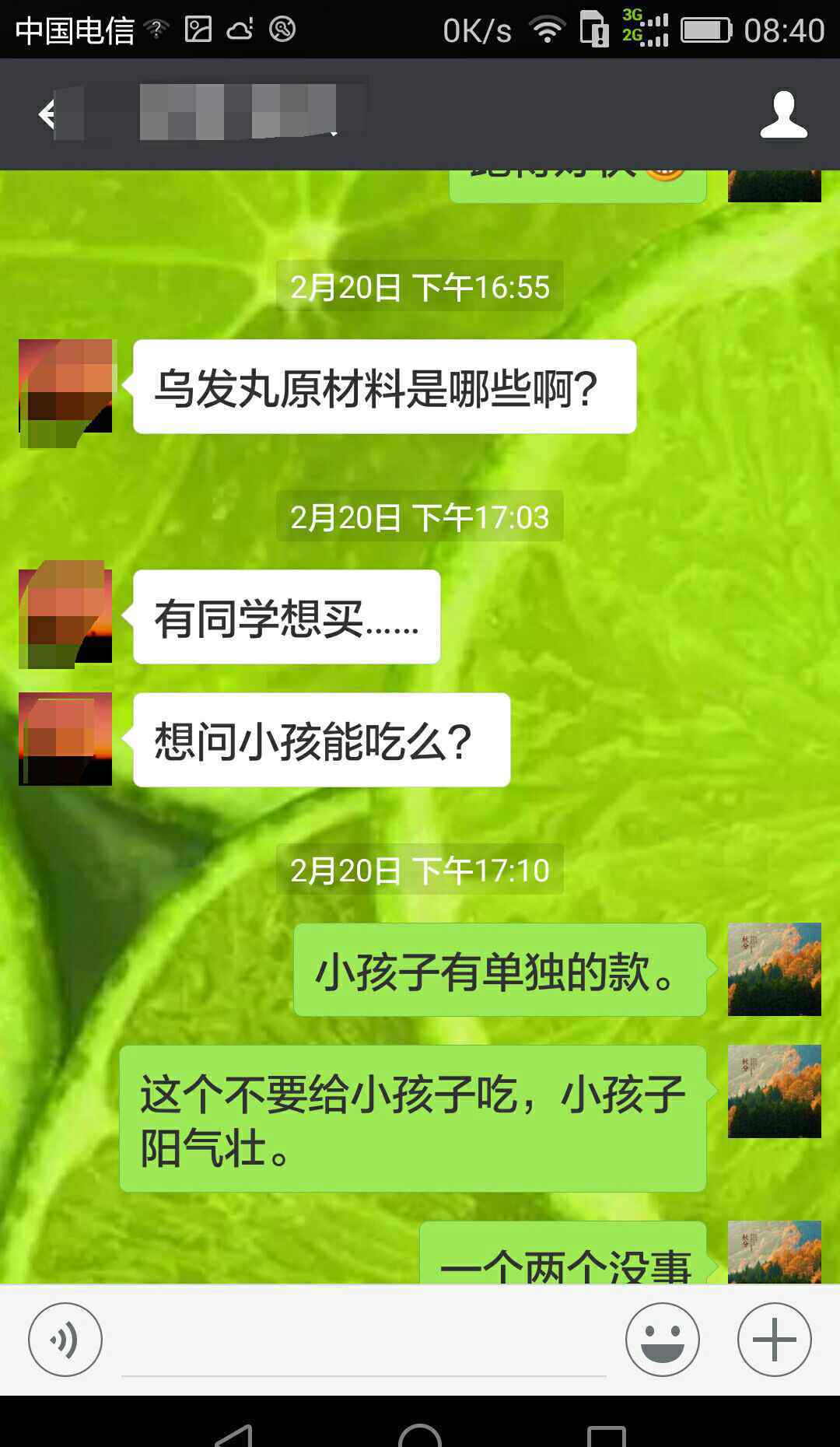Tap avatar beside 乌发丸原材料是哪些啊 message

[x=66, y=387]
